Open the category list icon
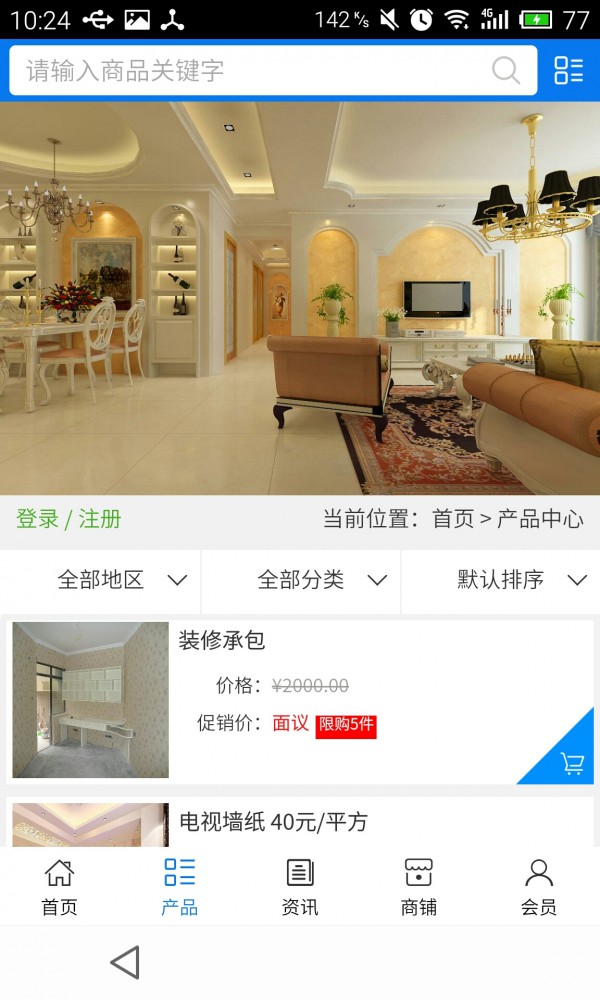The width and height of the screenshot is (600, 1000). point(568,70)
